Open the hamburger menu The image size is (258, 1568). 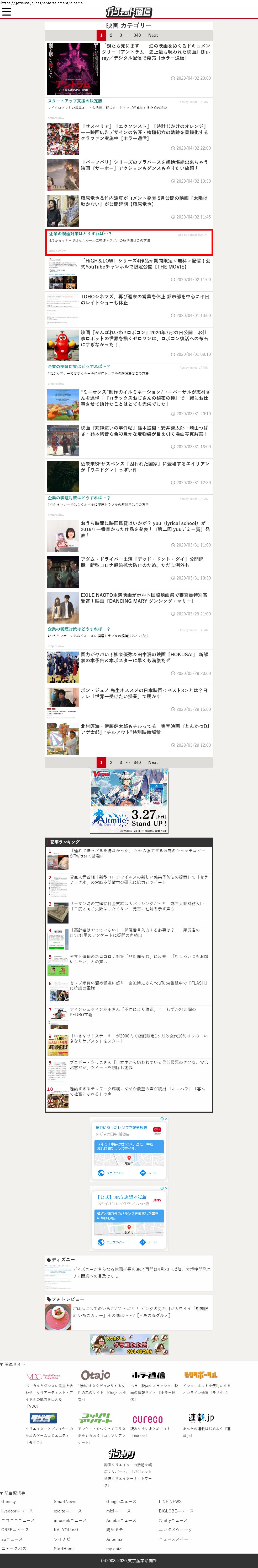pos(7,12)
